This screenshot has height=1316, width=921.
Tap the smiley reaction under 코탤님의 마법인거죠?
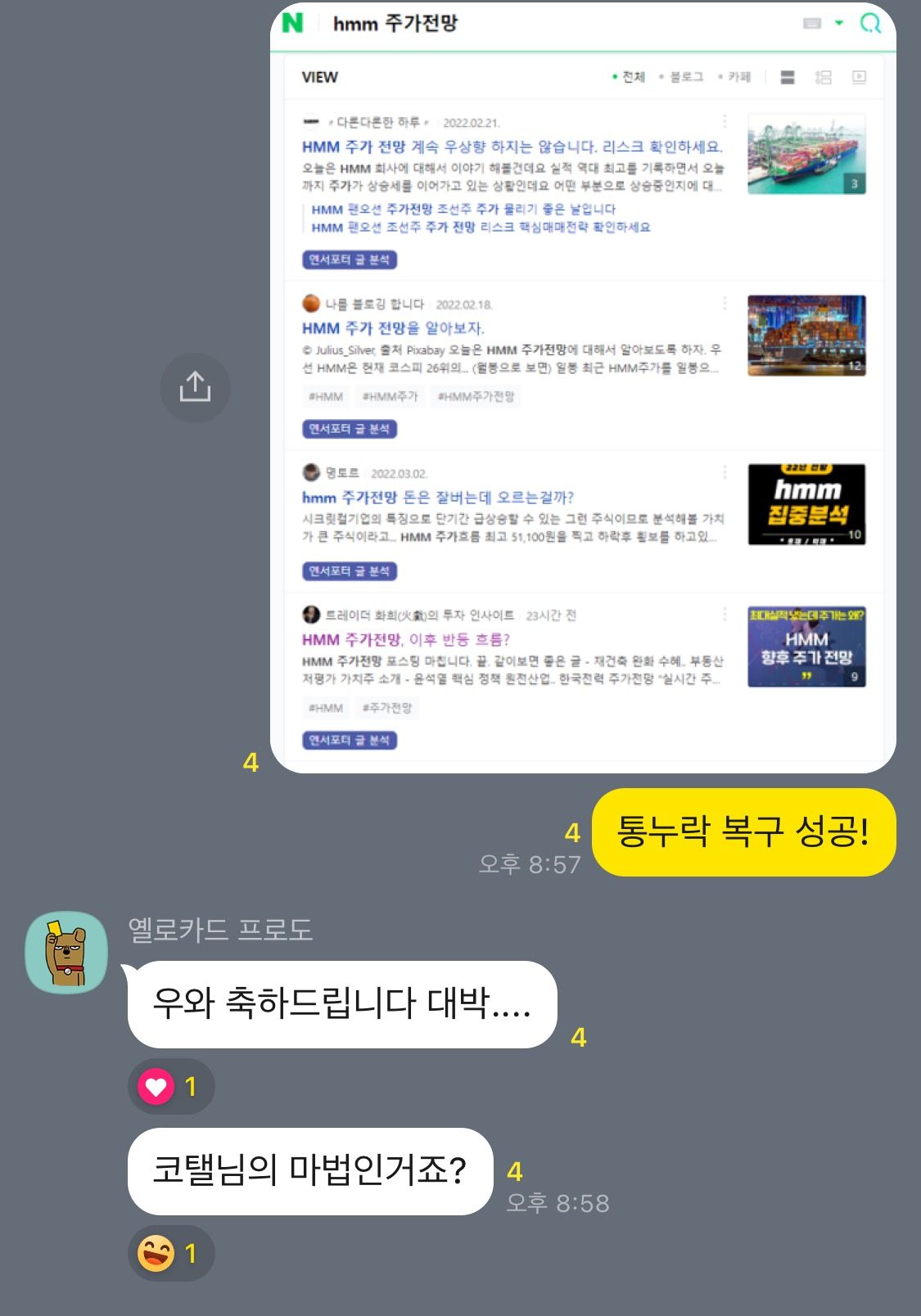pos(170,1254)
